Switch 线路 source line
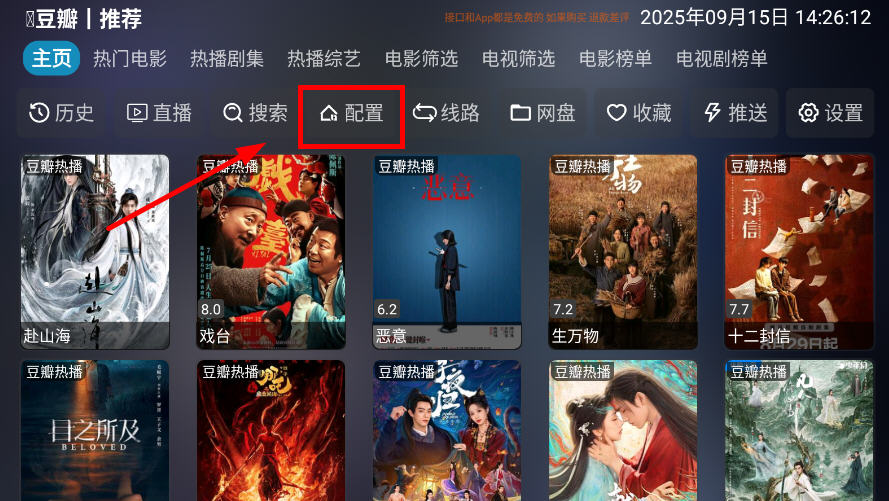Viewport: 889px width, 501px height. point(446,113)
